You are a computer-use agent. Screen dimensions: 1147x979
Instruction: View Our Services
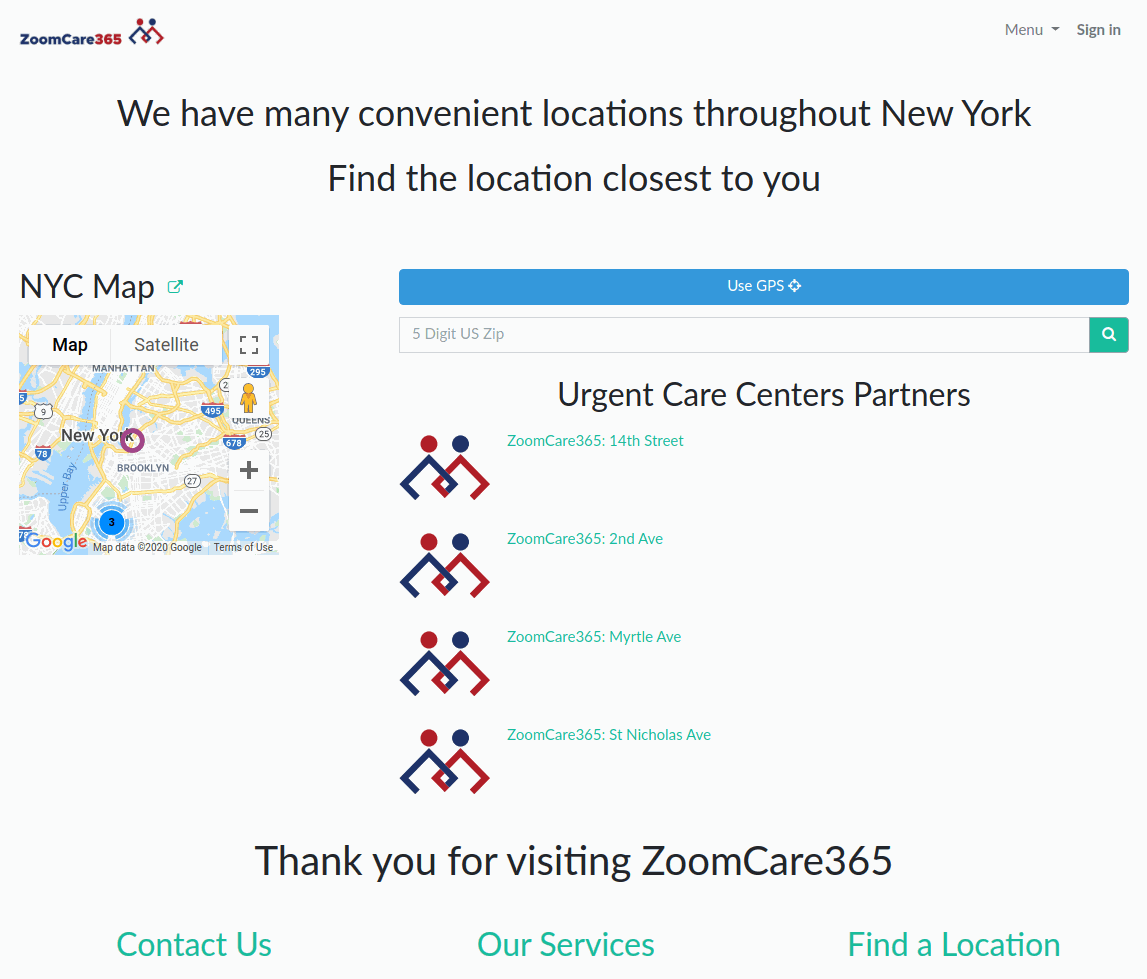tap(566, 944)
